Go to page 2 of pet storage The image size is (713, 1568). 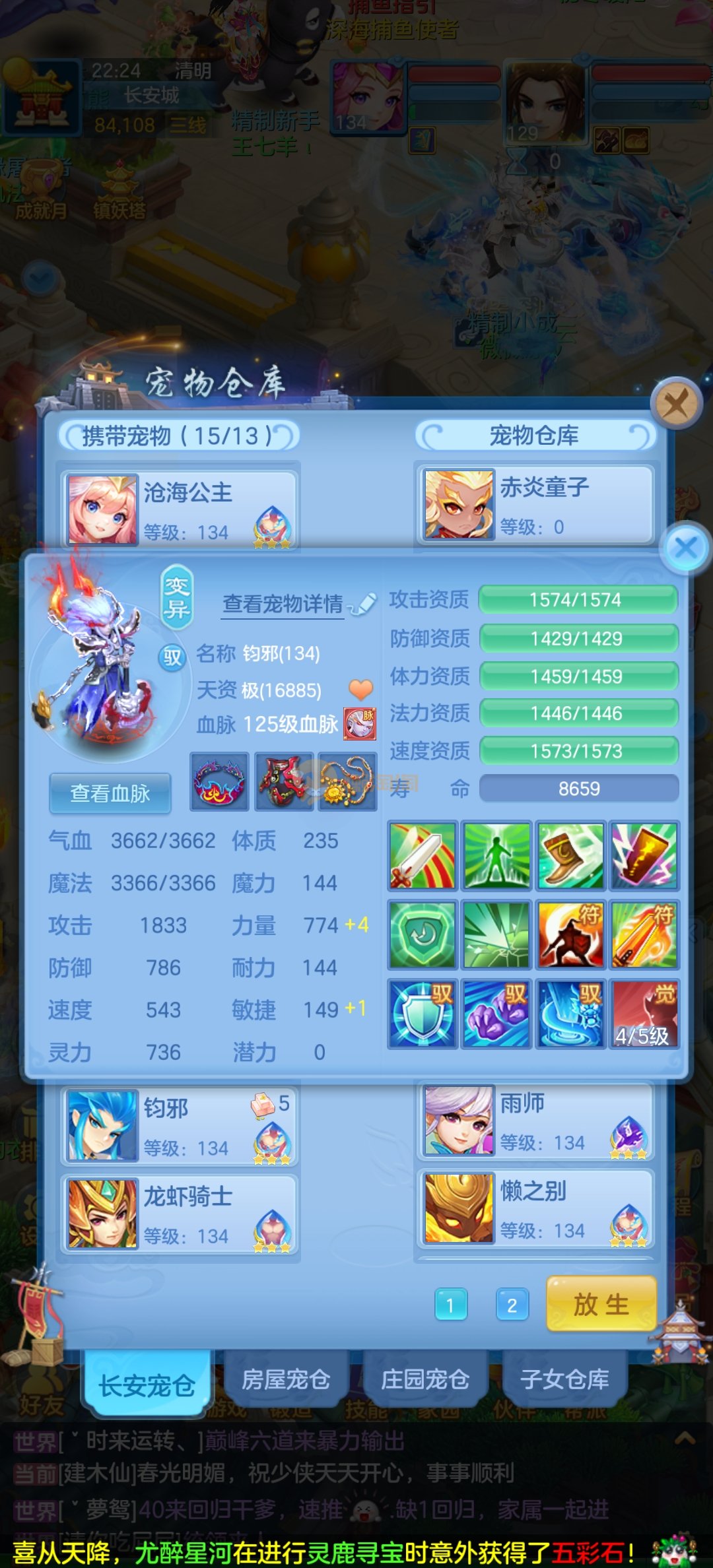click(512, 1305)
